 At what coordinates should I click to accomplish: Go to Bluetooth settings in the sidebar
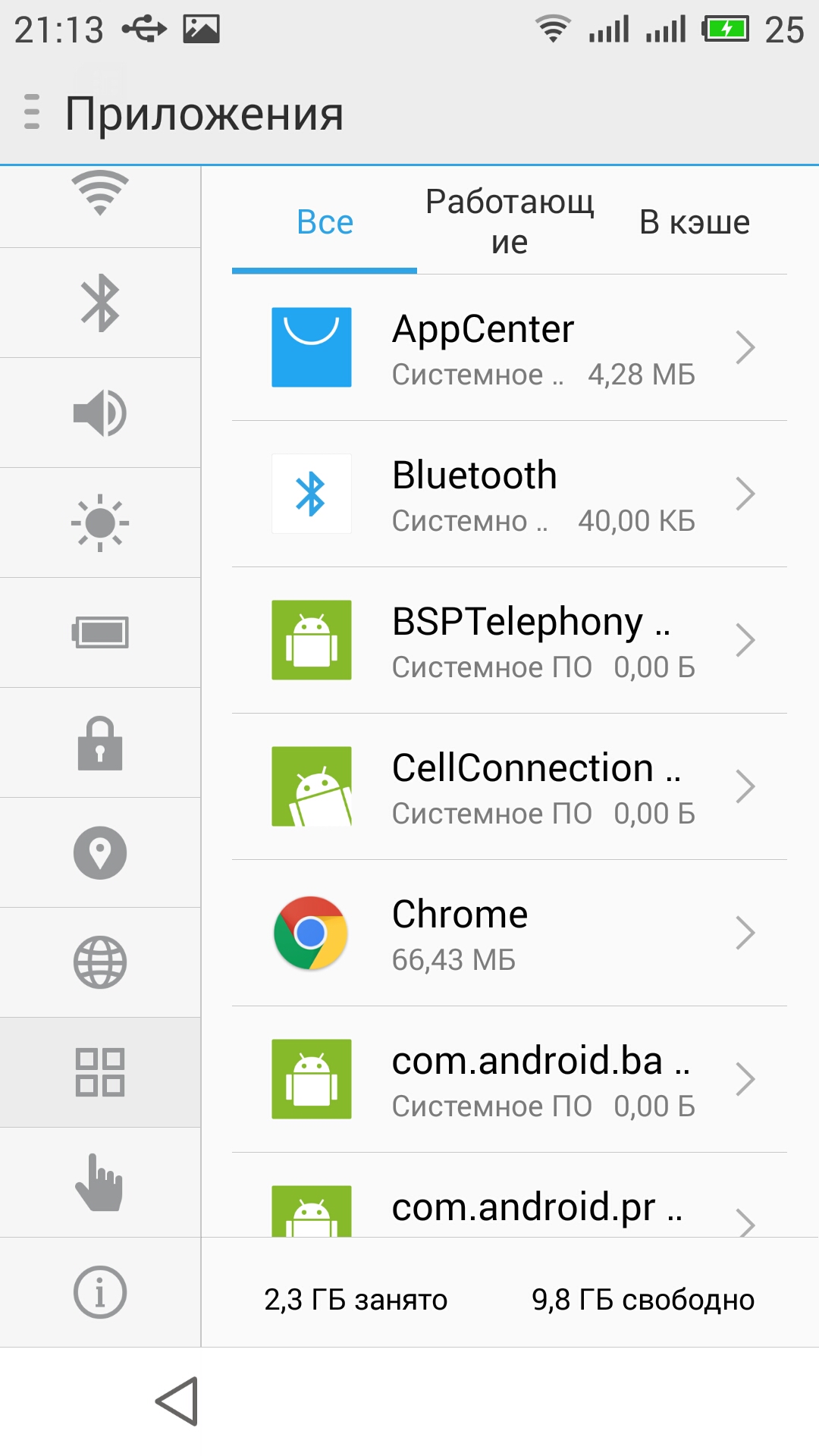pyautogui.click(x=100, y=303)
